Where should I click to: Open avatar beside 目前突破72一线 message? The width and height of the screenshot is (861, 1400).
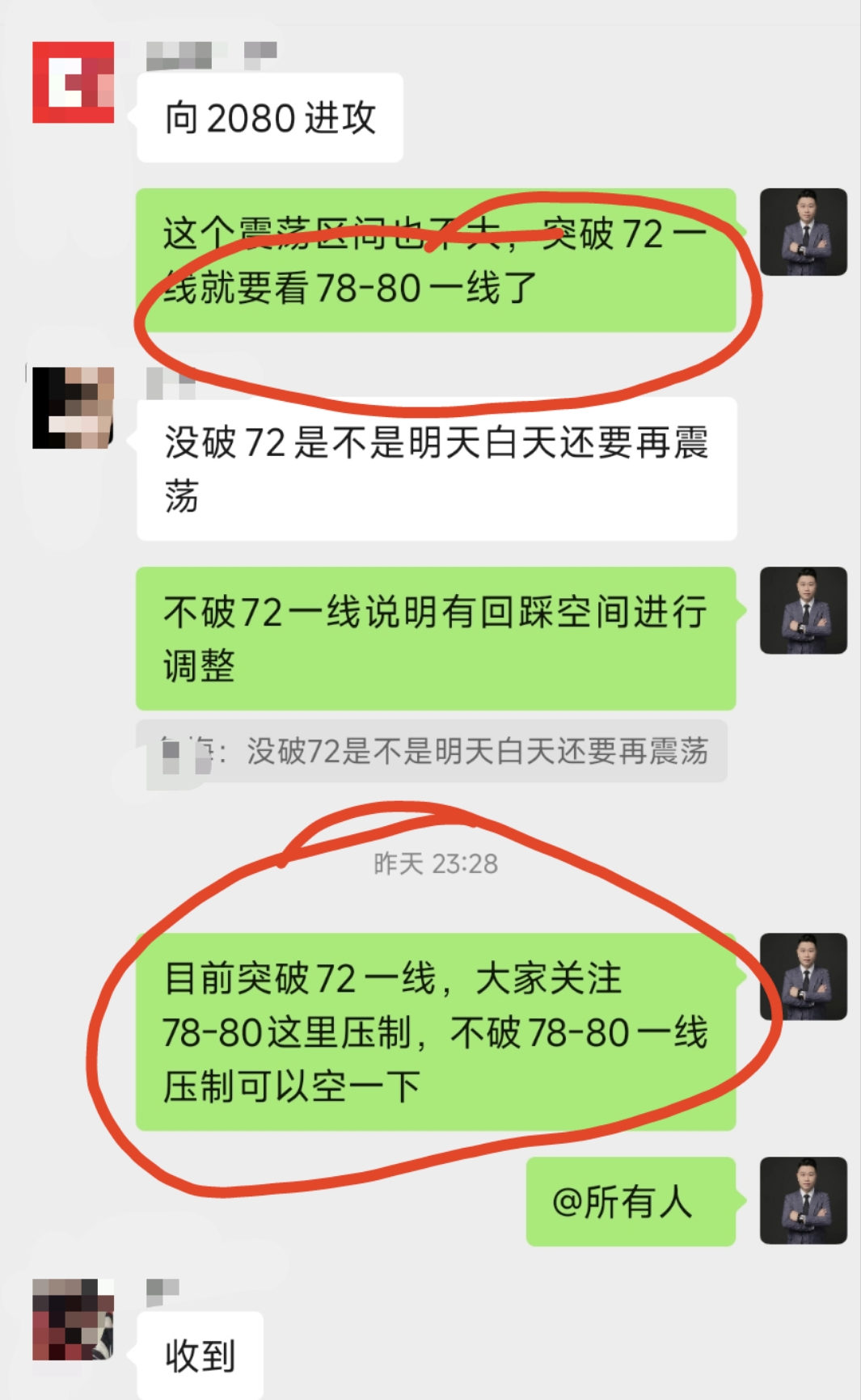[x=803, y=976]
